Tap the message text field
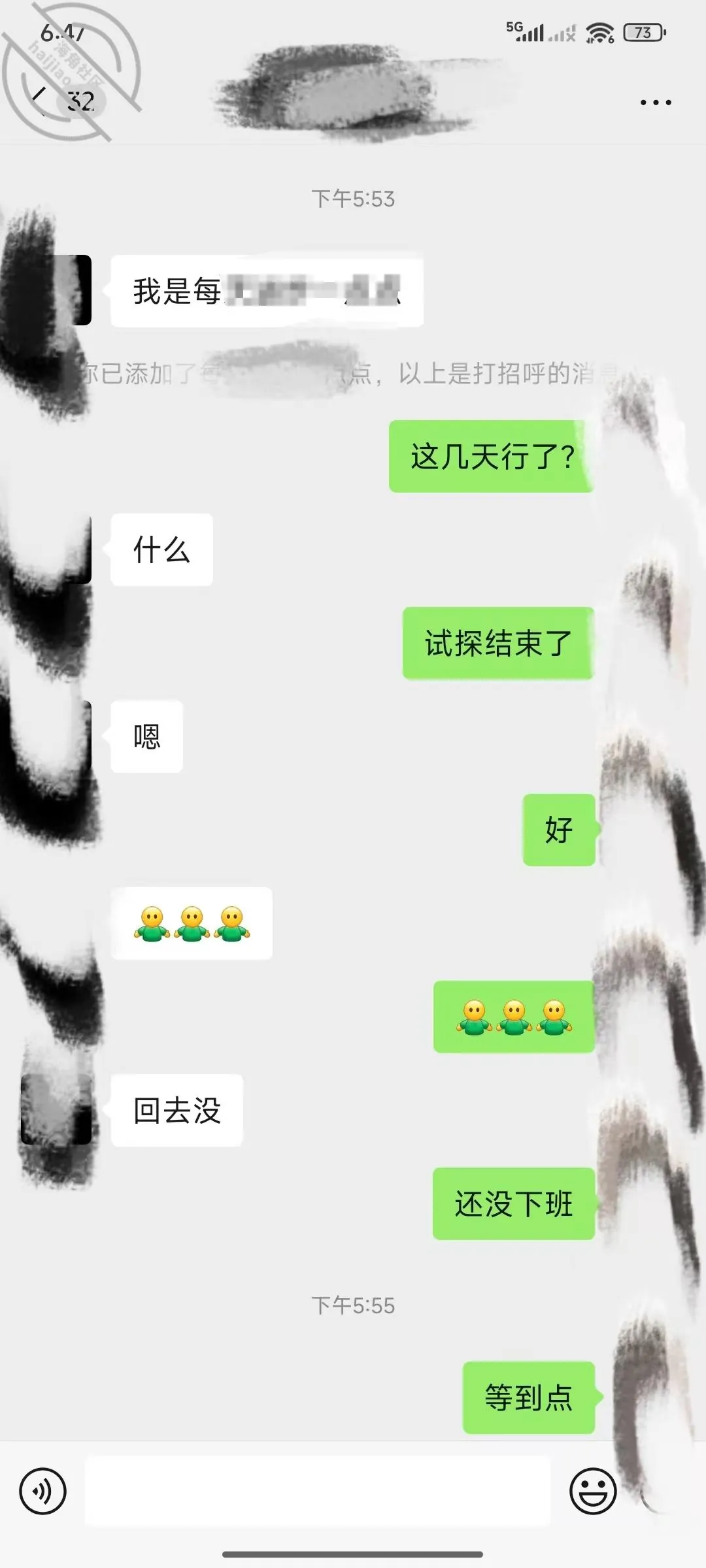 coord(318,1491)
